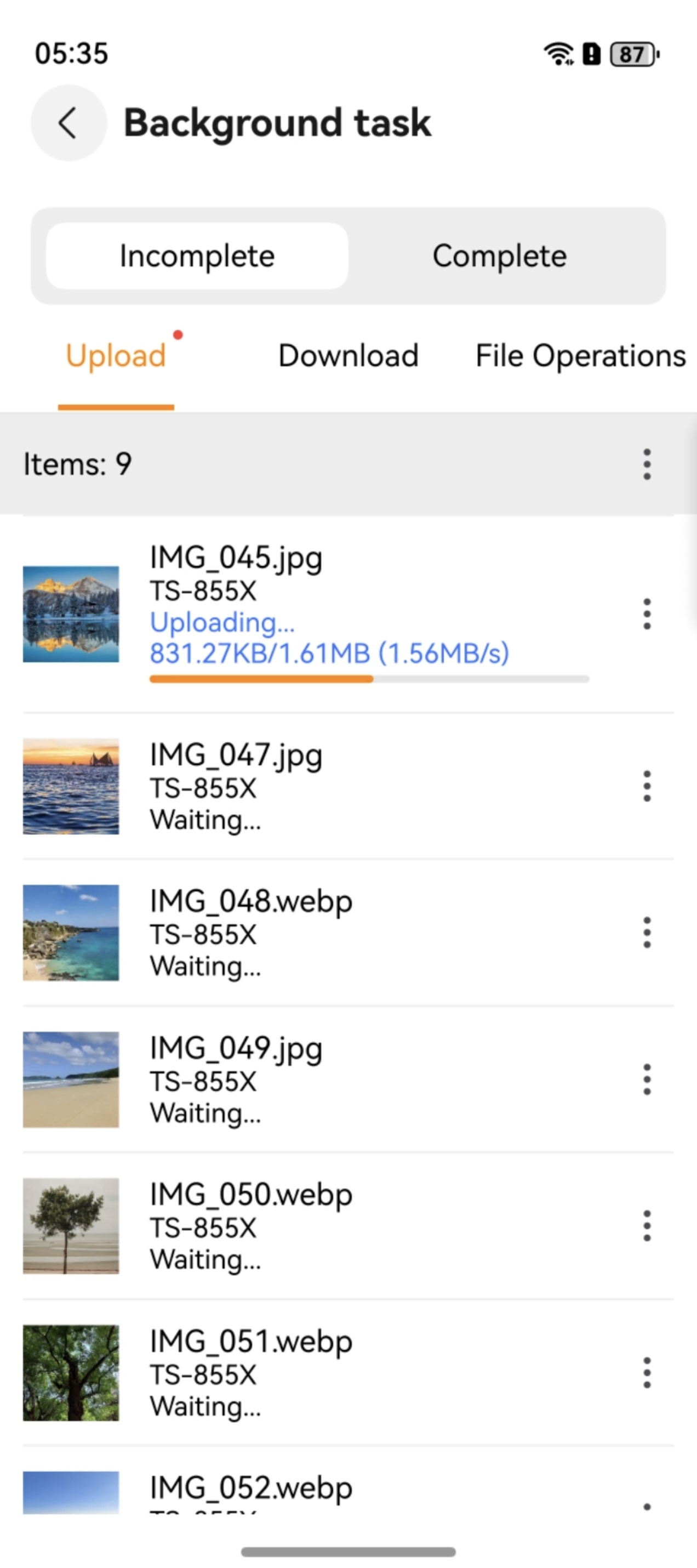Open the IMG_050.webp upload row

click(328, 1226)
